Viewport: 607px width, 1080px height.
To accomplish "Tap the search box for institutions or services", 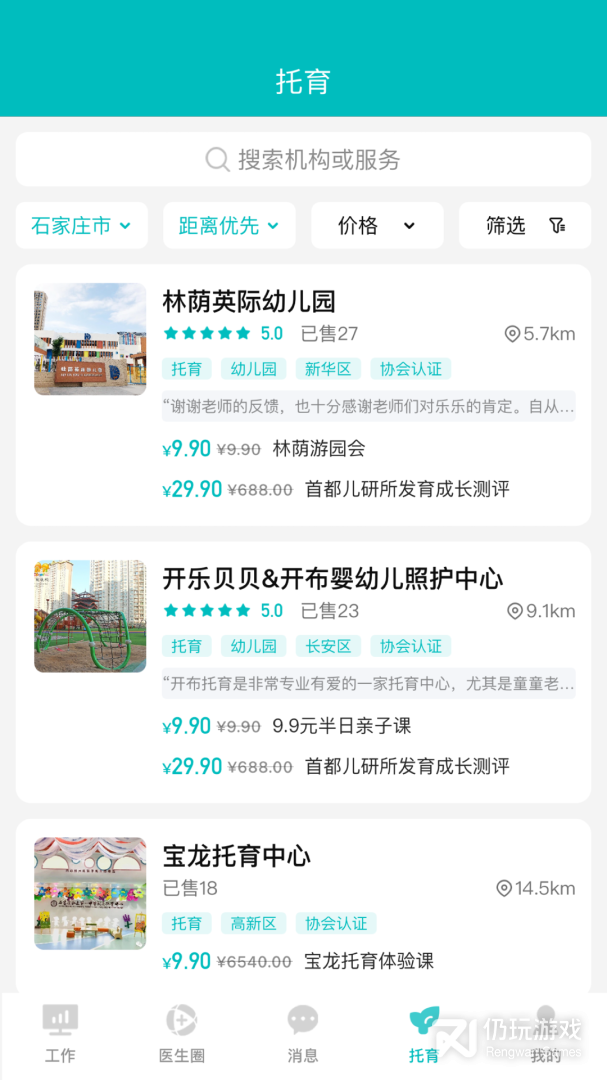I will click(x=303, y=159).
